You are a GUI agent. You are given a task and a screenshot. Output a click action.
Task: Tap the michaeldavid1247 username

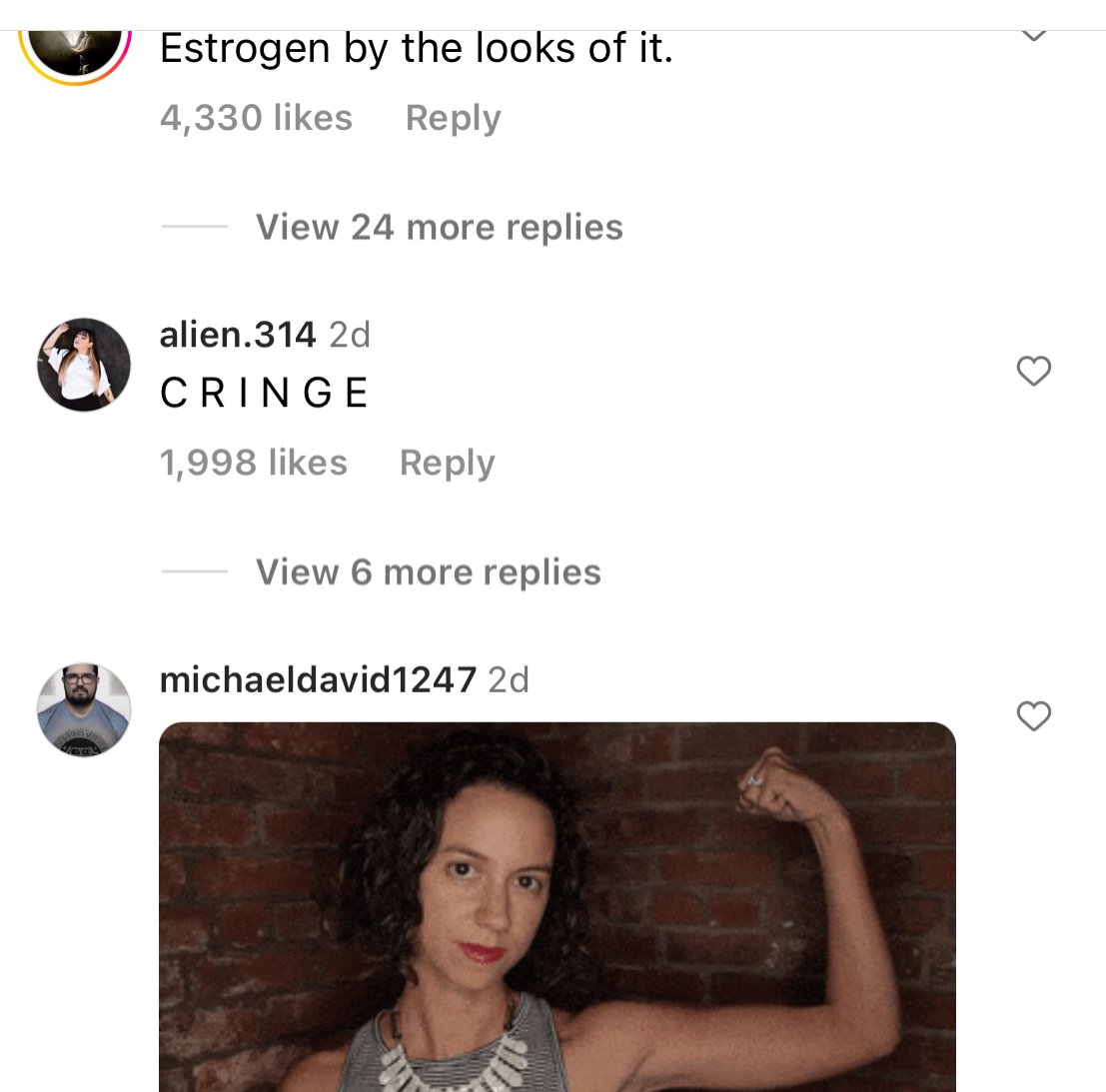click(x=318, y=680)
